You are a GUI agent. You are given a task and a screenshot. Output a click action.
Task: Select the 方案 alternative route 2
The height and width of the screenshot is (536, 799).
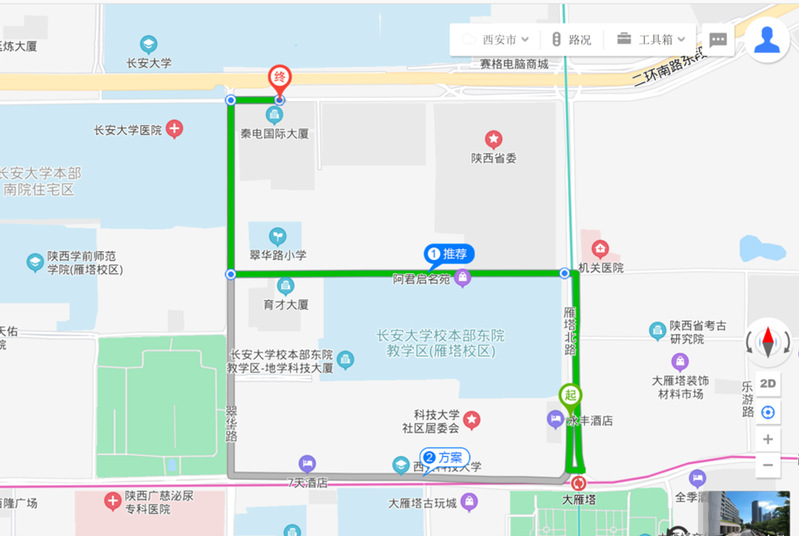tap(445, 458)
